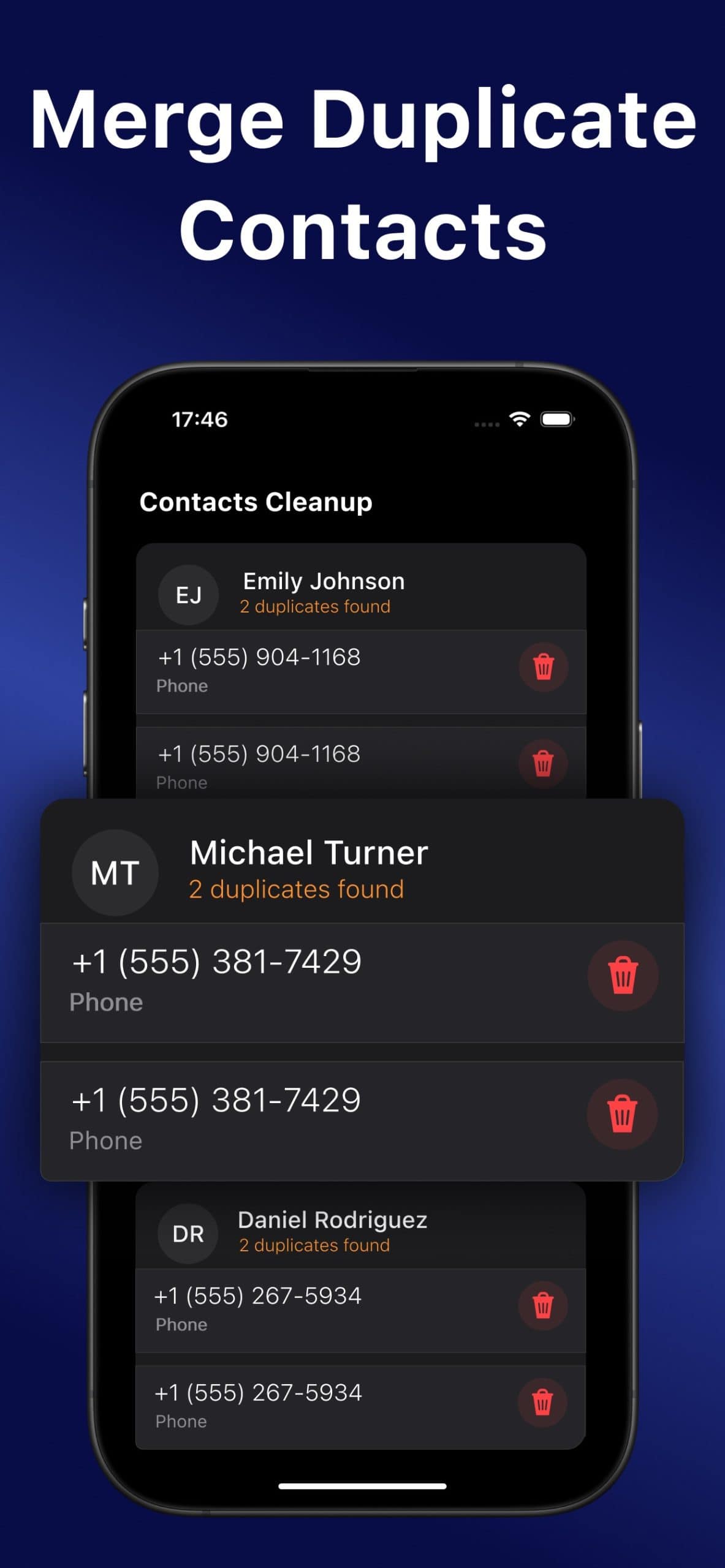
Task: Tap the DR avatar for Daniel Rodriguez
Action: 187,1233
